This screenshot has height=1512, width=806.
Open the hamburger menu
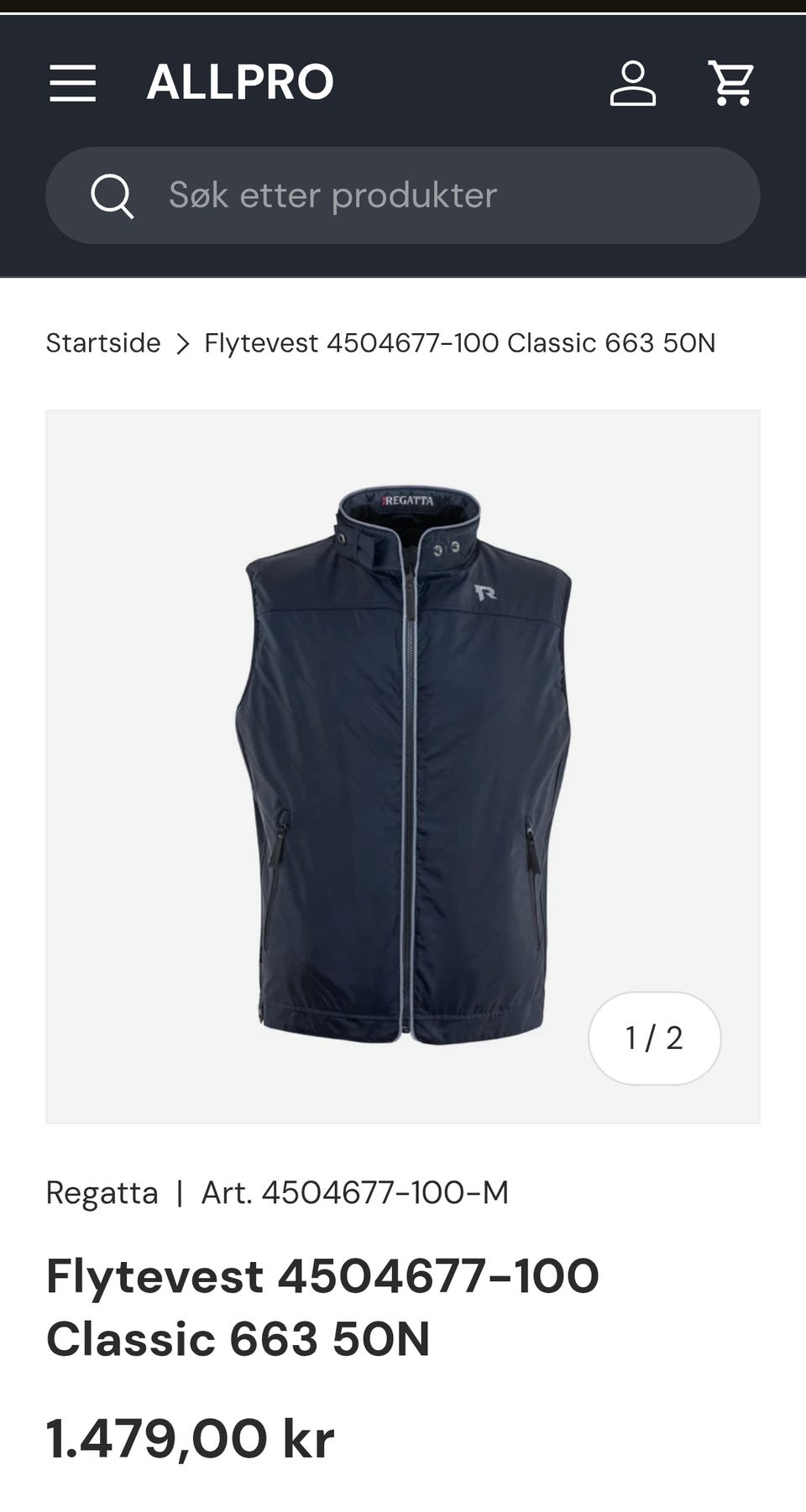[72, 82]
